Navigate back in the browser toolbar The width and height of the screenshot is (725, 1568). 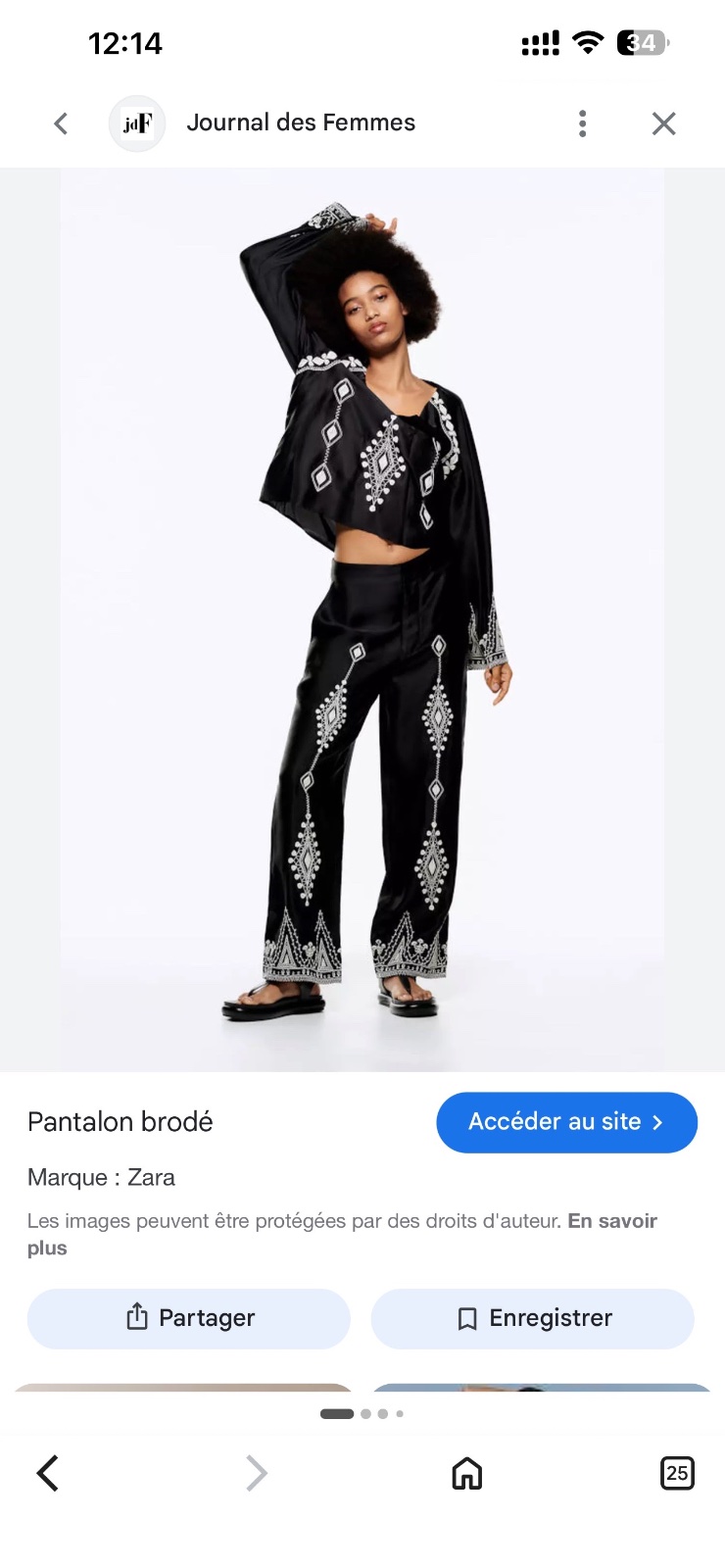[x=47, y=1473]
